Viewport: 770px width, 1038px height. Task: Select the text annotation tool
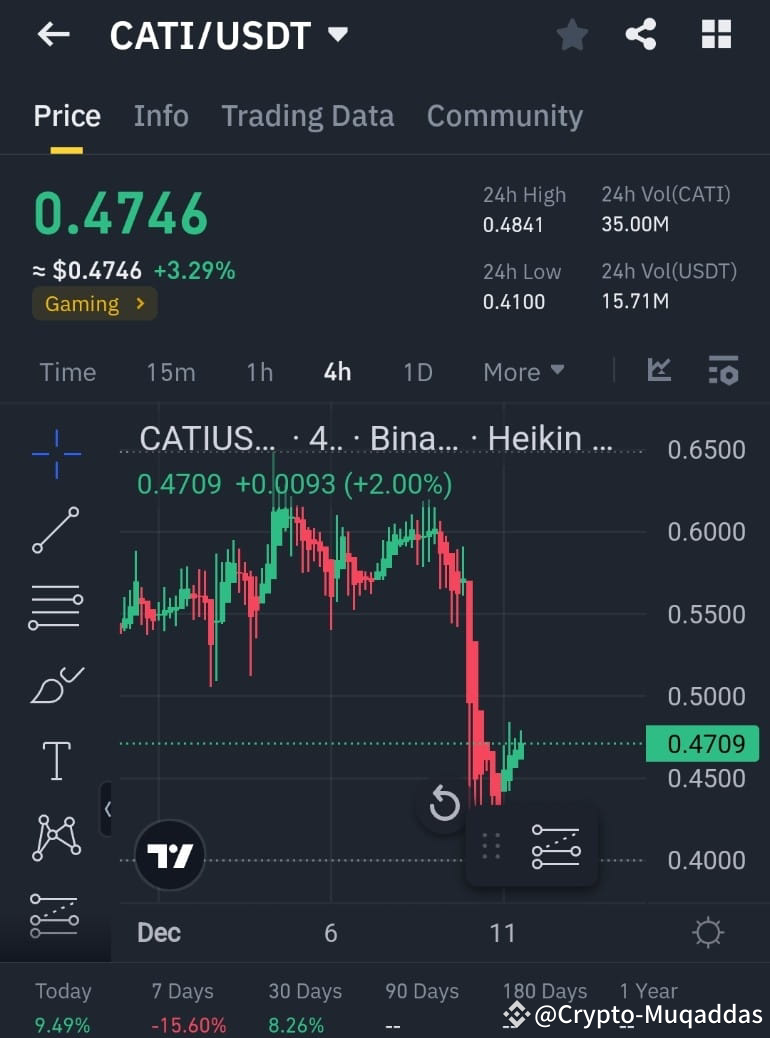click(55, 760)
